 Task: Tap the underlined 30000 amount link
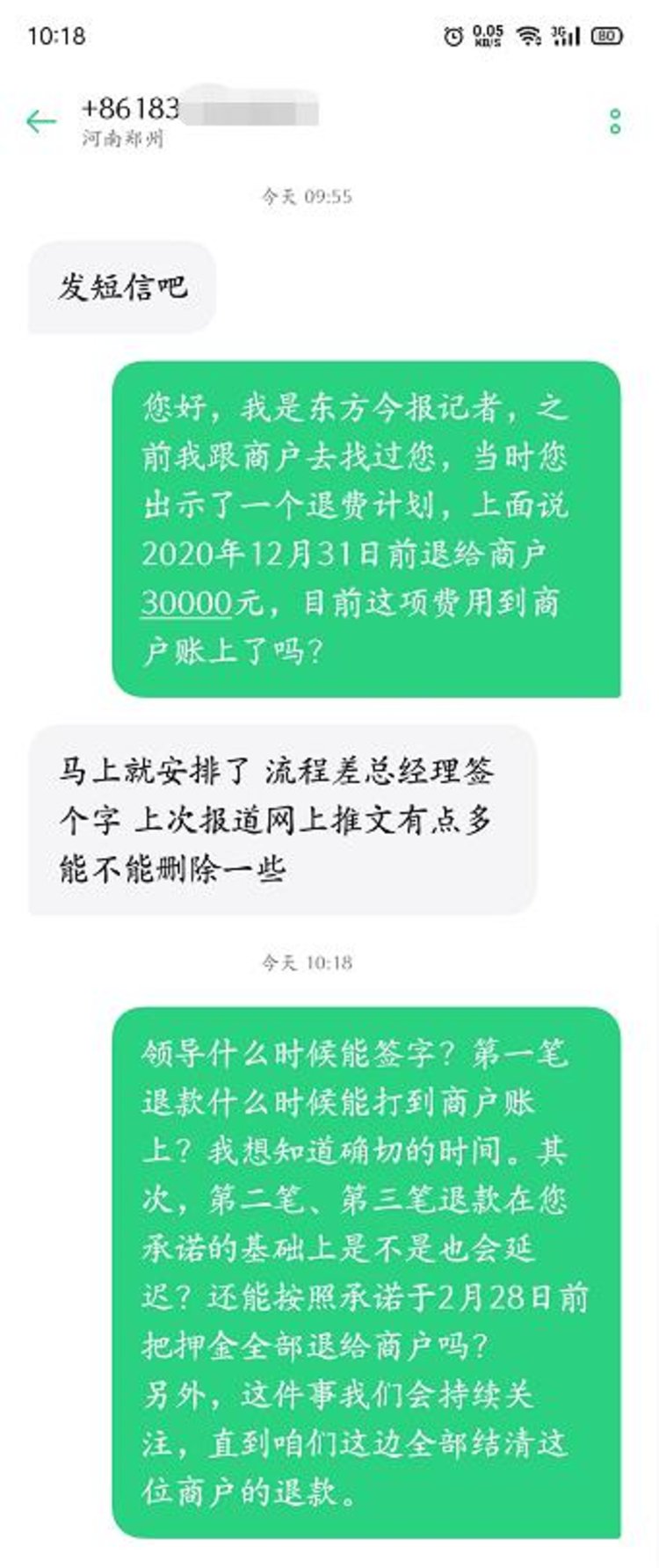click(186, 603)
